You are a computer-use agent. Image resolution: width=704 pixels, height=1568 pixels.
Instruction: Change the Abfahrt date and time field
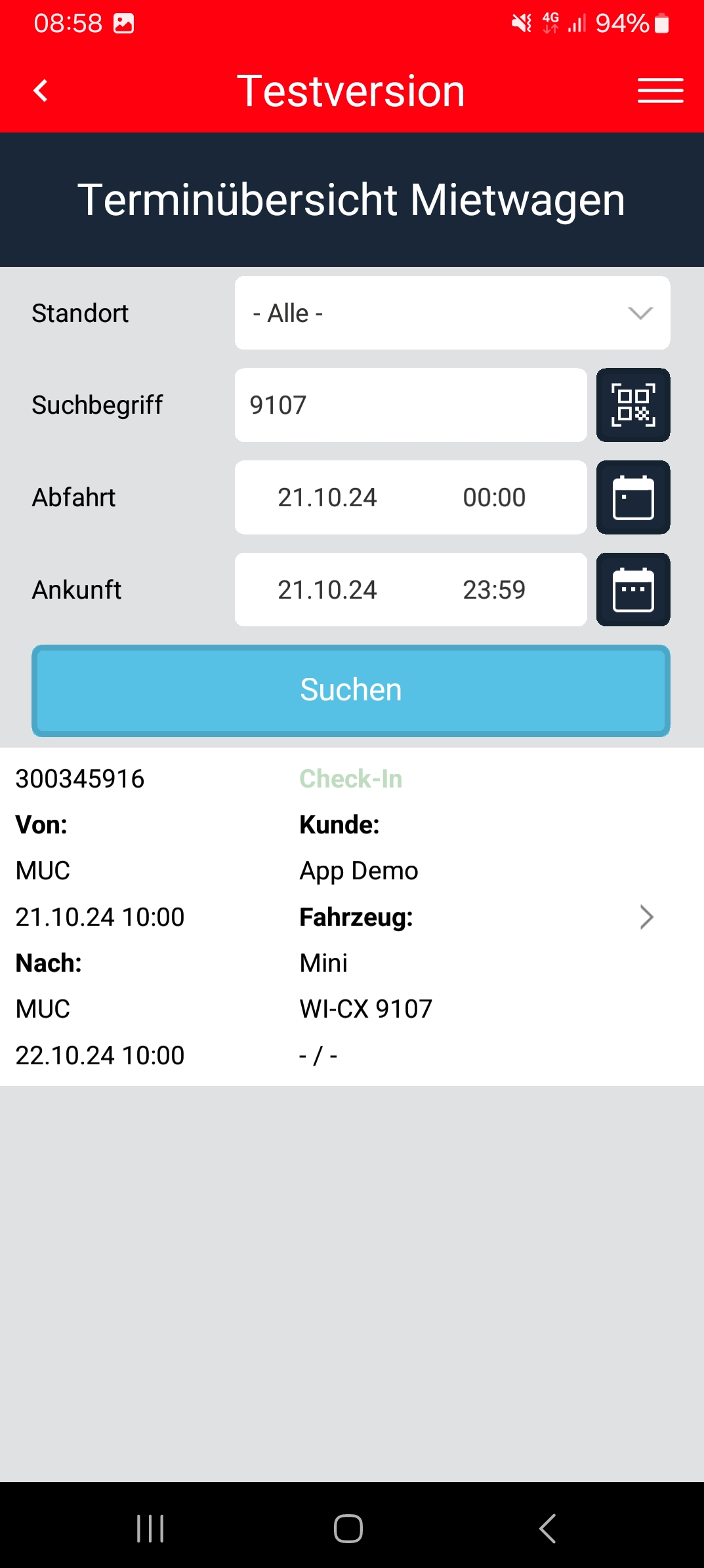[x=410, y=498]
